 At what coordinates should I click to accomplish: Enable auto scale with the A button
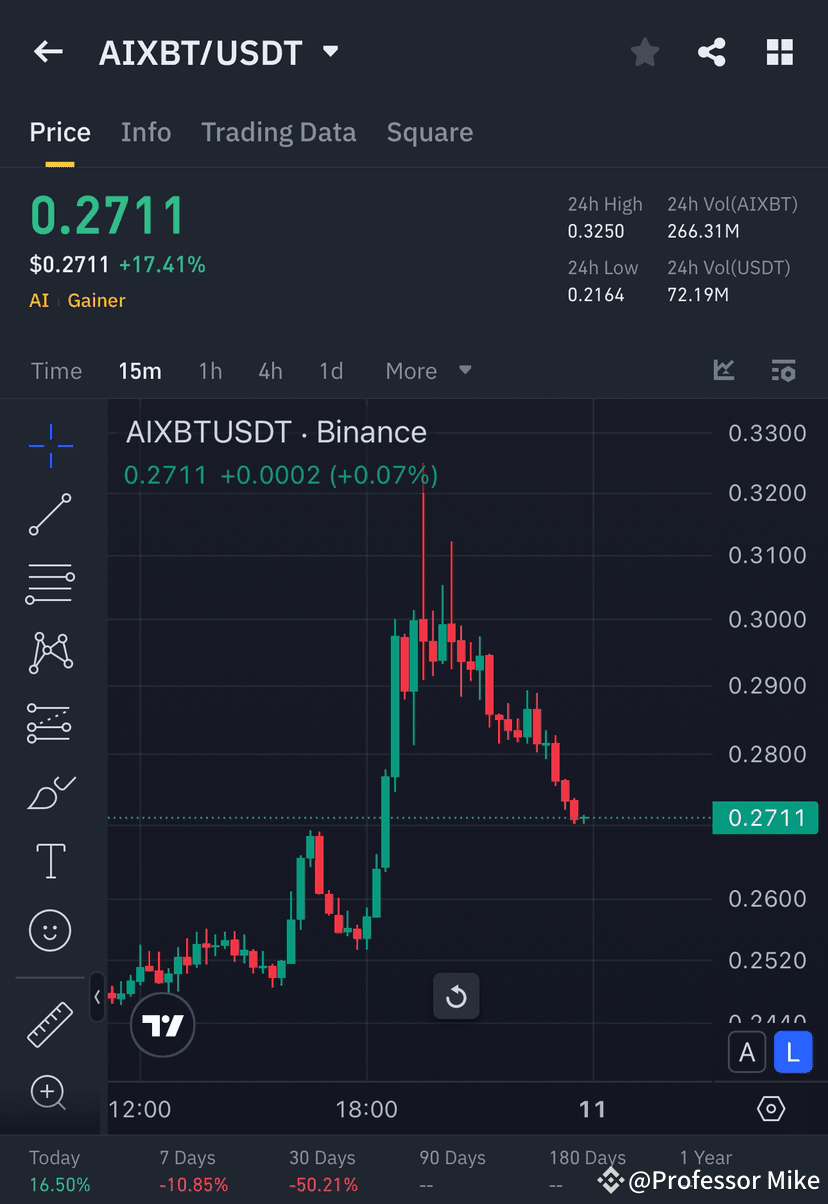coord(747,1052)
